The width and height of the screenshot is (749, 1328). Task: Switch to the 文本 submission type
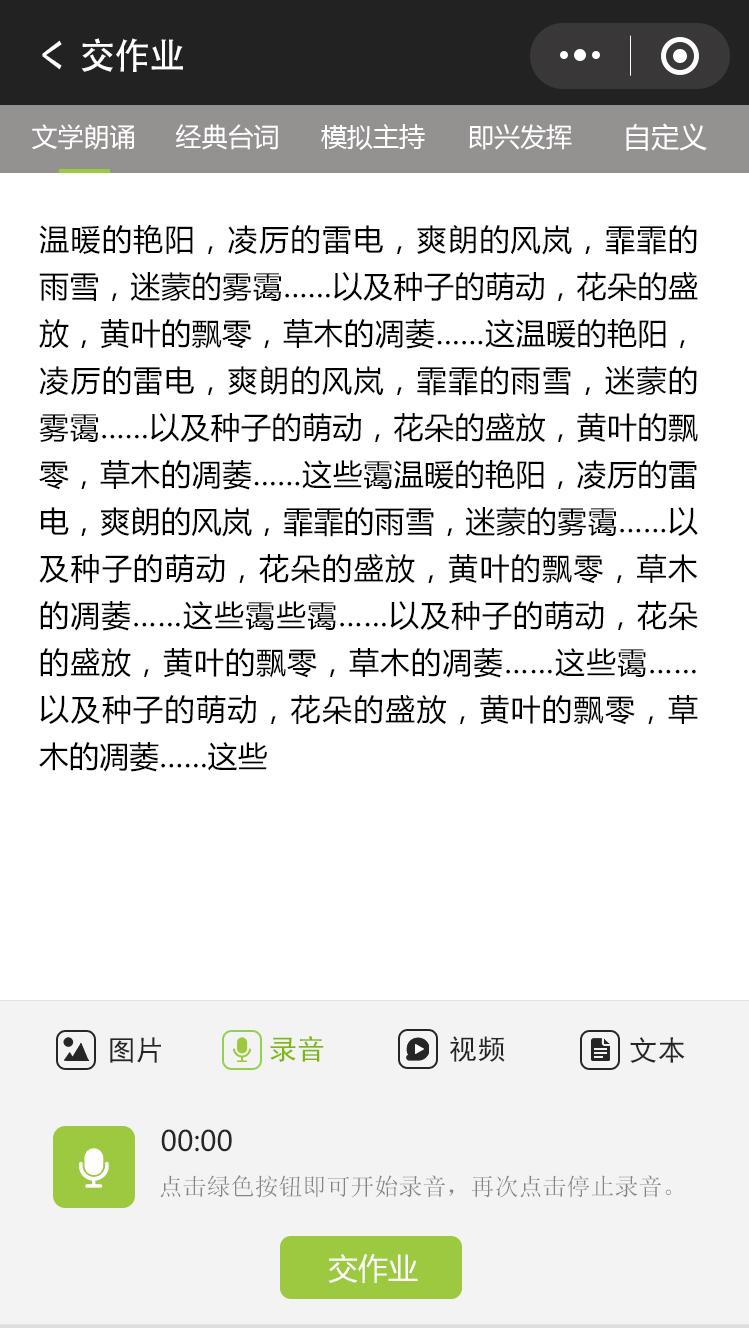[x=632, y=1050]
